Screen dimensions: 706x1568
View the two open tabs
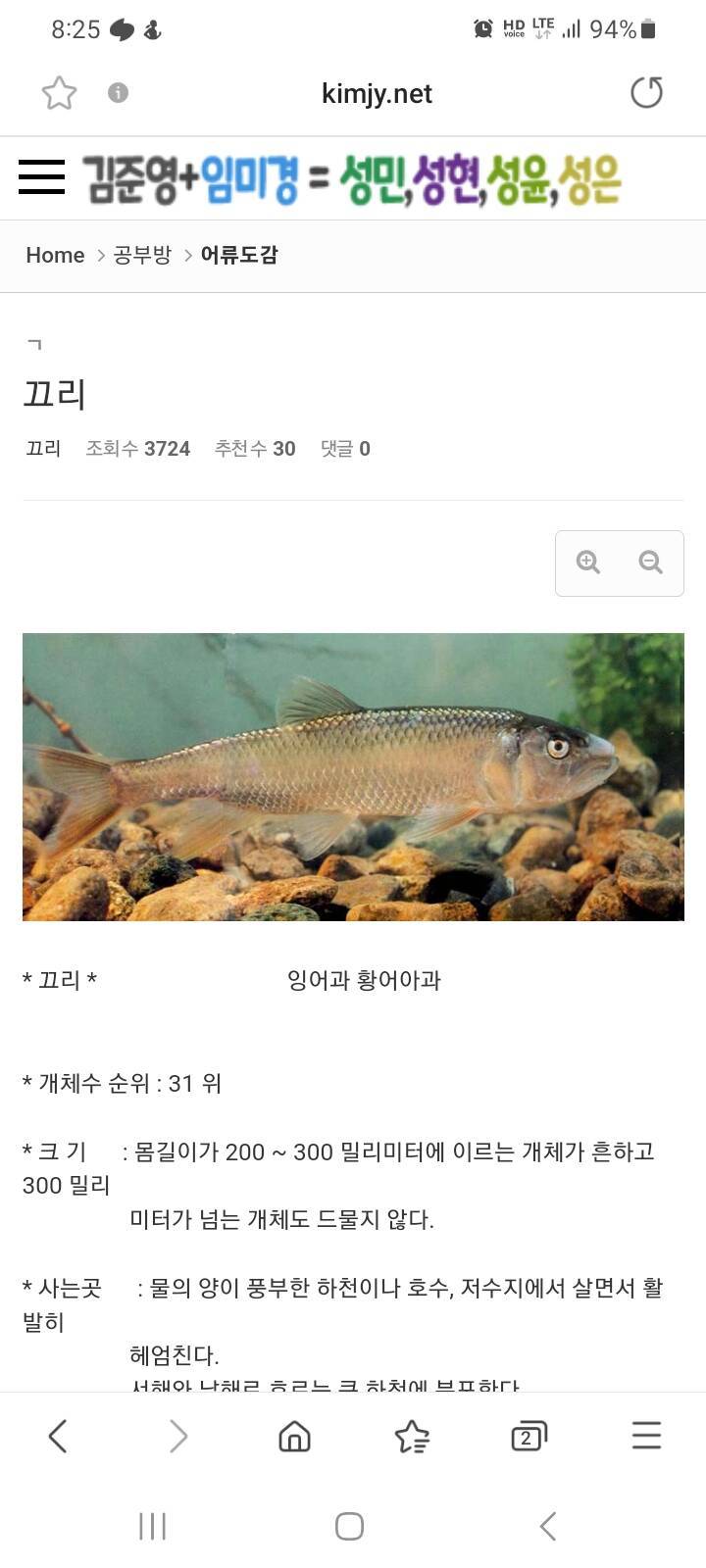pyautogui.click(x=529, y=1437)
